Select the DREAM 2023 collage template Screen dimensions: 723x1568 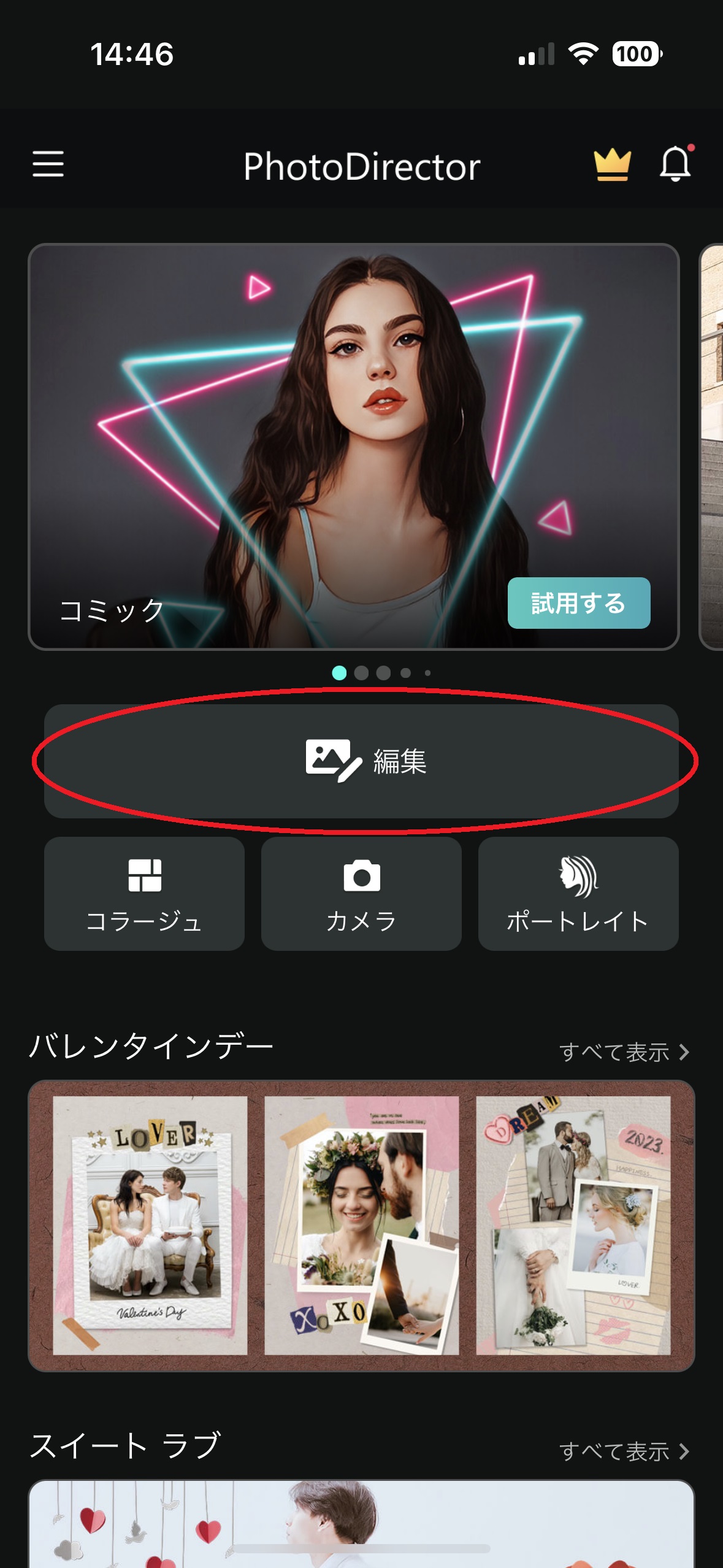click(x=573, y=1225)
